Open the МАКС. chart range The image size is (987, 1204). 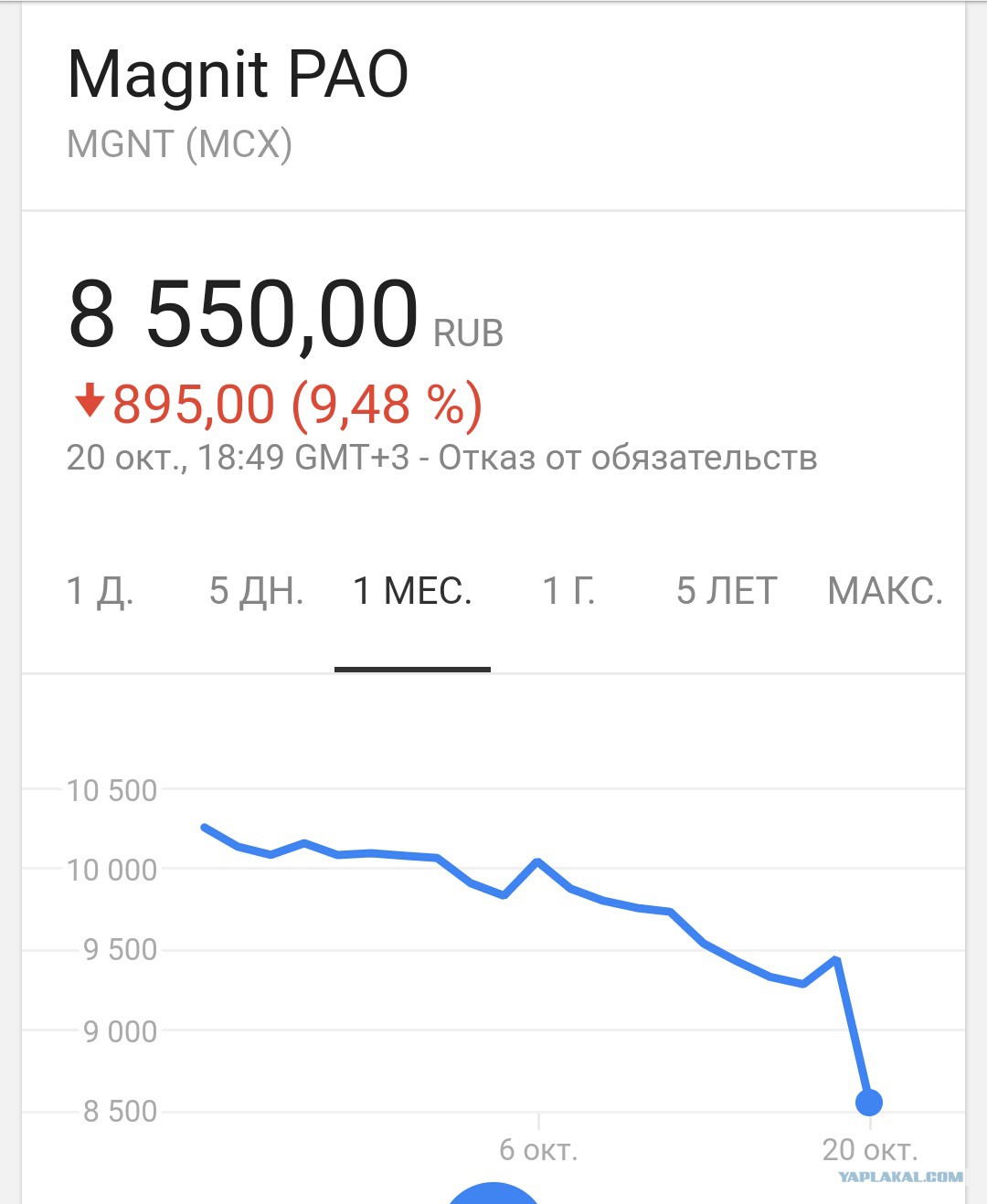[x=885, y=591]
